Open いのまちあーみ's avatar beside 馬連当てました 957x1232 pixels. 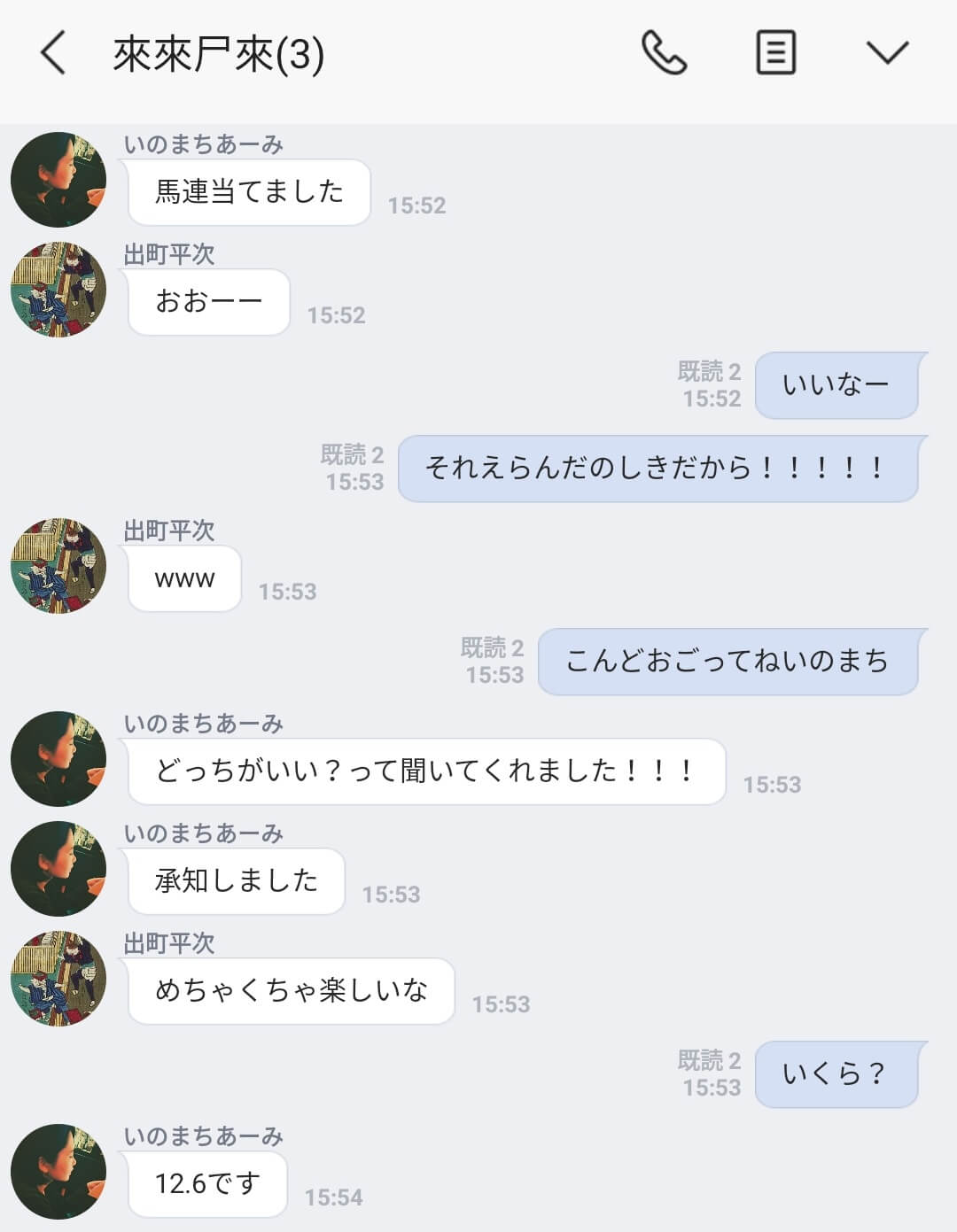(x=58, y=180)
